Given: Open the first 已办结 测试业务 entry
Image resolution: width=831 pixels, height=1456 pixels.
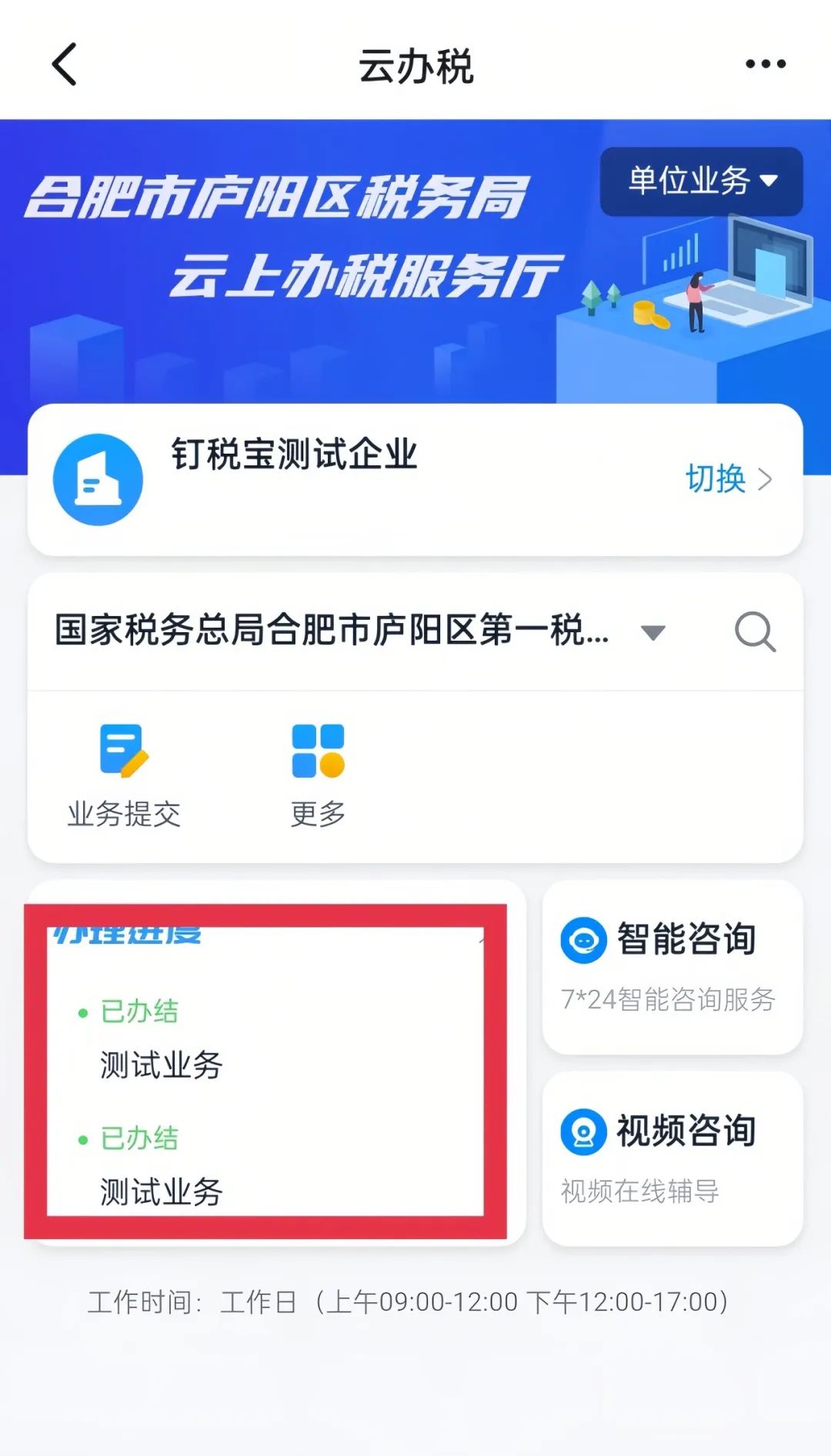Looking at the screenshot, I should pyautogui.click(x=162, y=1038).
